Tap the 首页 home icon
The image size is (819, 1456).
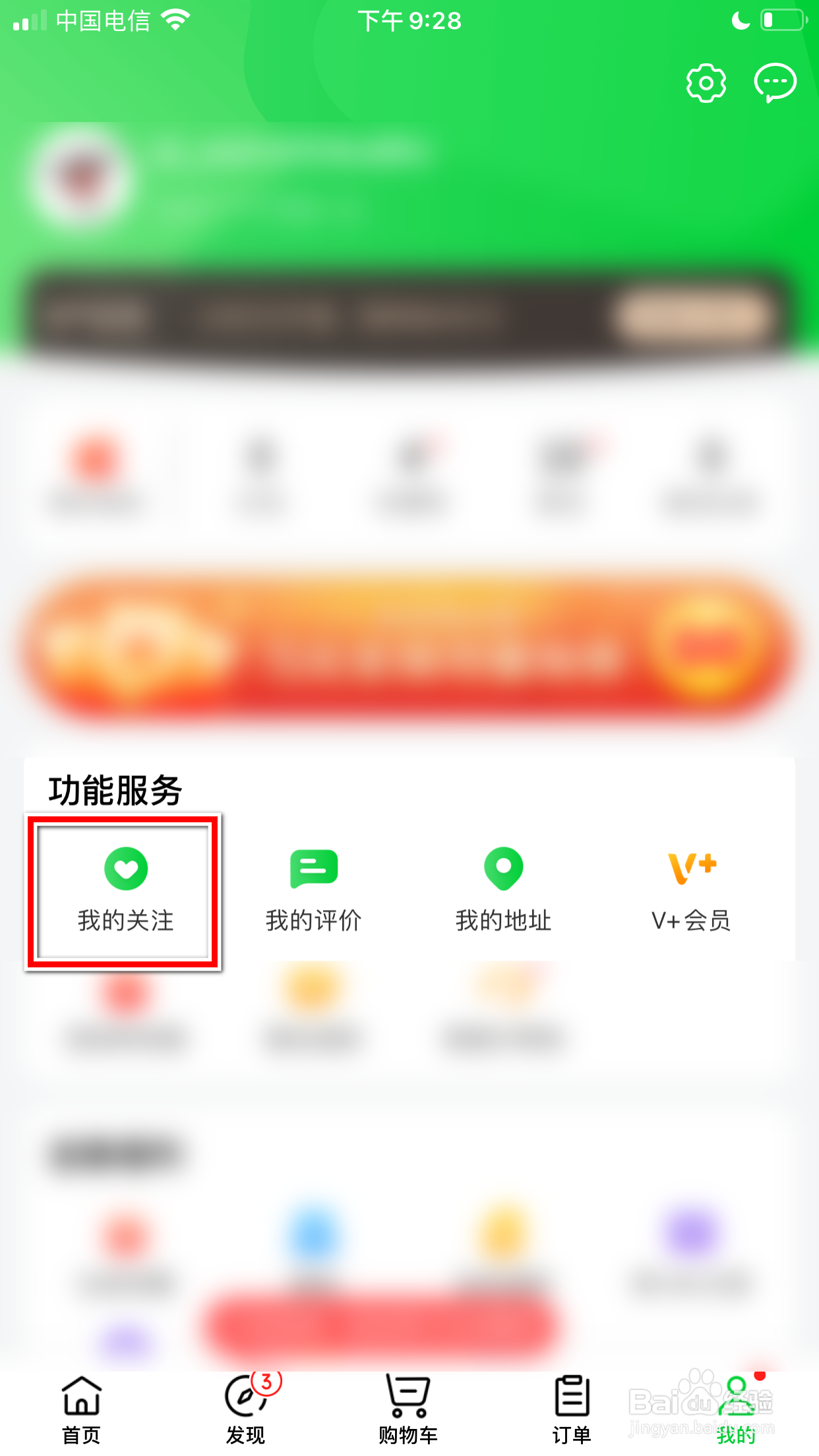click(x=80, y=1396)
